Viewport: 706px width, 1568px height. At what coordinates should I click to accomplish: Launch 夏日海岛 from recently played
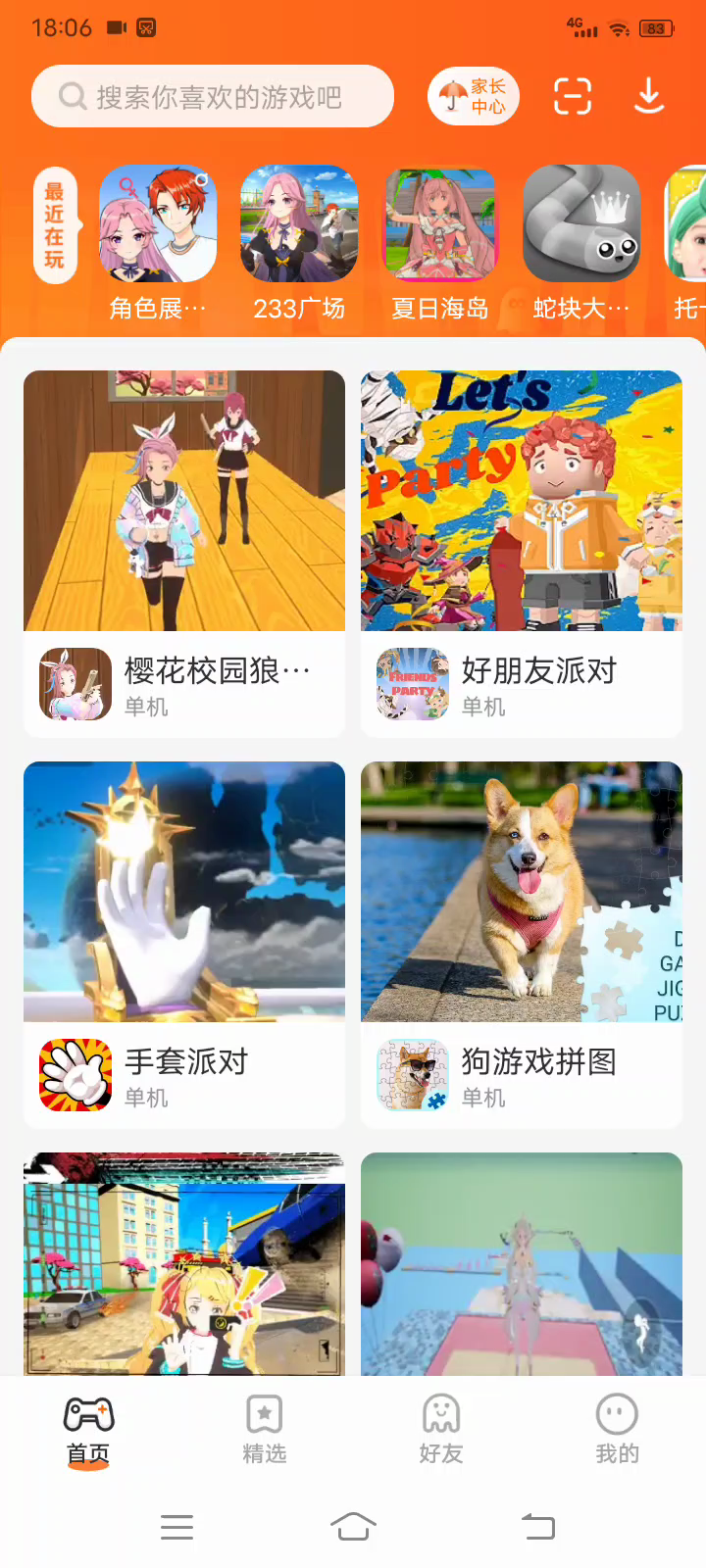pyautogui.click(x=440, y=224)
